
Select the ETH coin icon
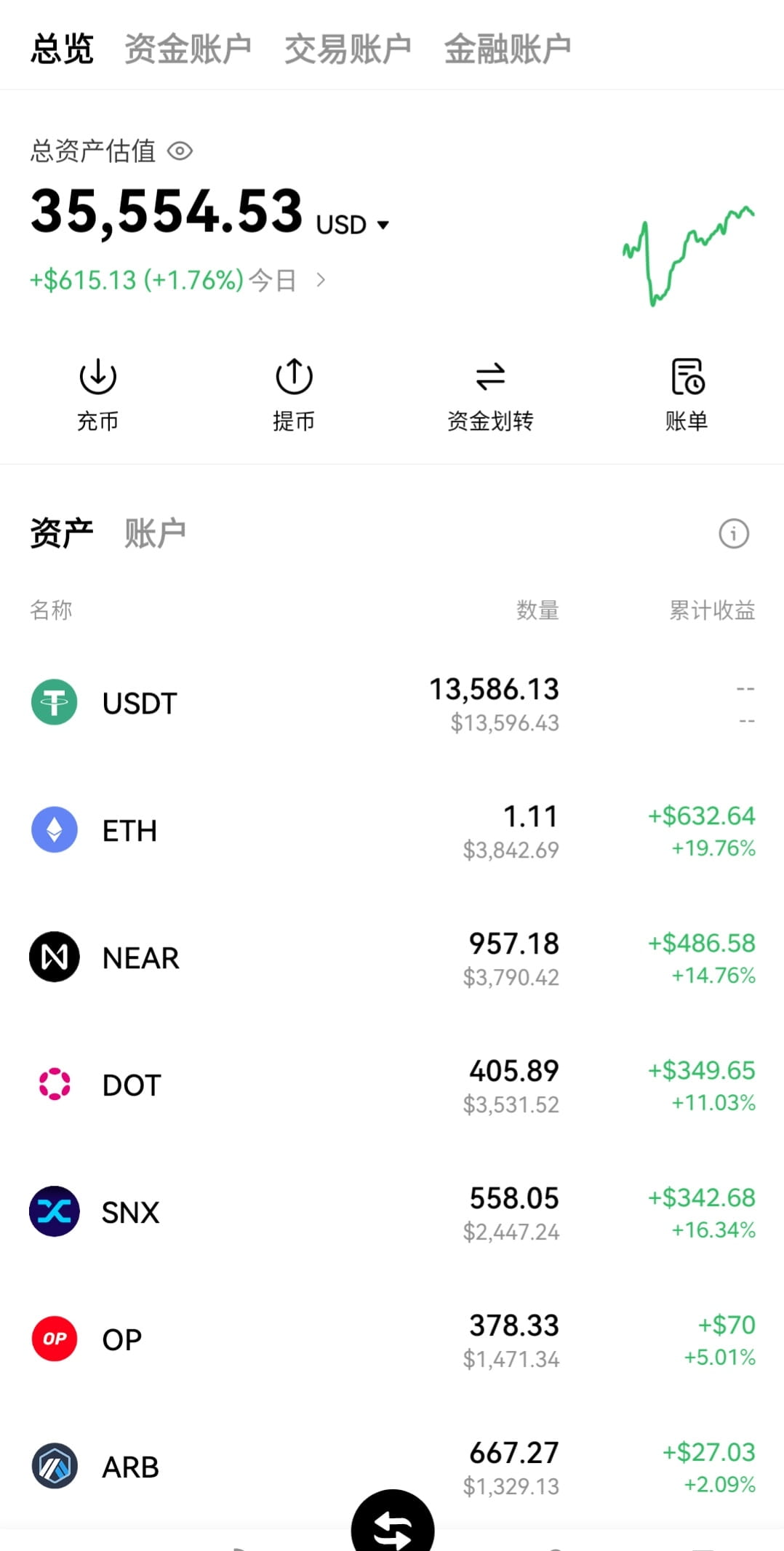(54, 829)
